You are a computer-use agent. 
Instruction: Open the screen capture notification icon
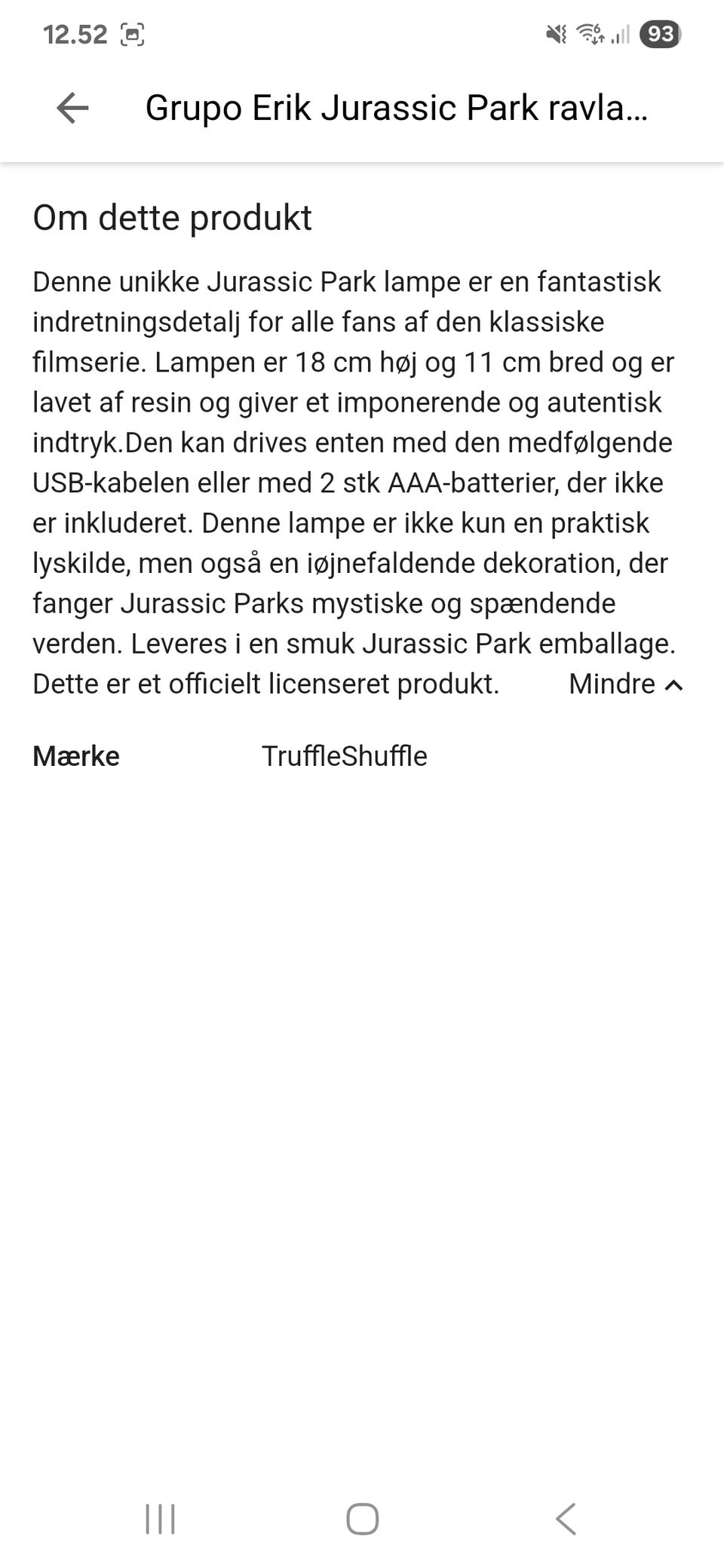pyautogui.click(x=132, y=33)
